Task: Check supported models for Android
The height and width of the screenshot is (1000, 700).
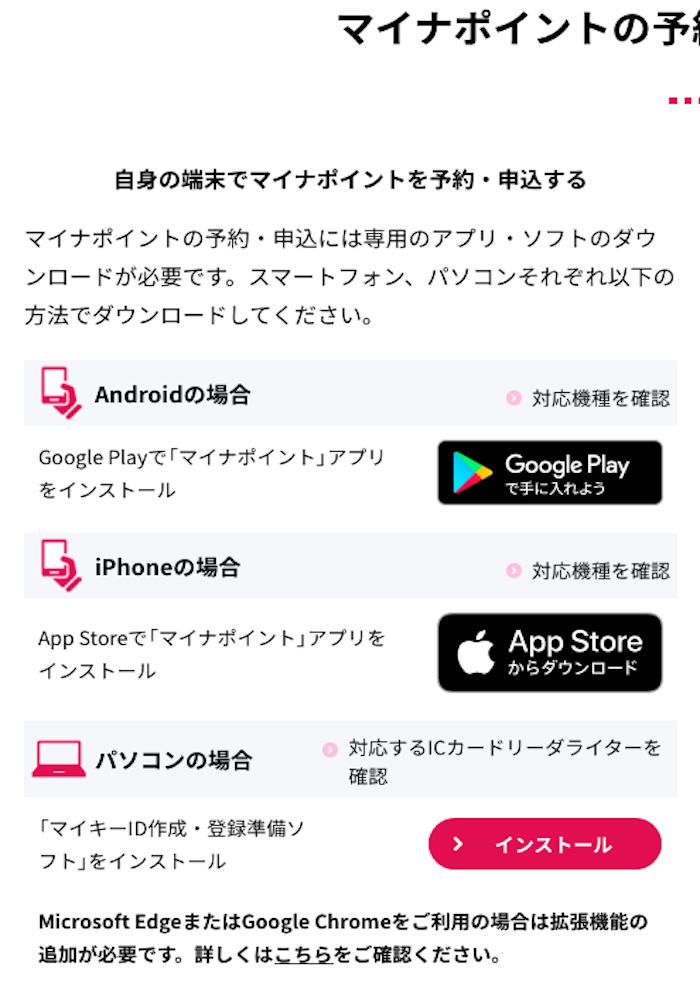Action: tap(599, 398)
